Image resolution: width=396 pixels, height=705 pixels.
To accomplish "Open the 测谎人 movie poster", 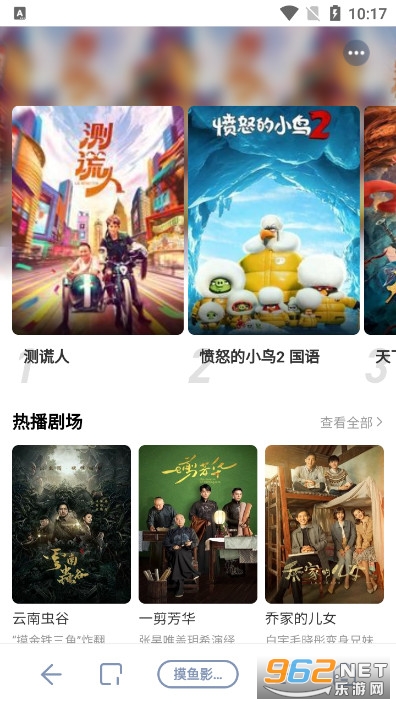I will click(98, 220).
